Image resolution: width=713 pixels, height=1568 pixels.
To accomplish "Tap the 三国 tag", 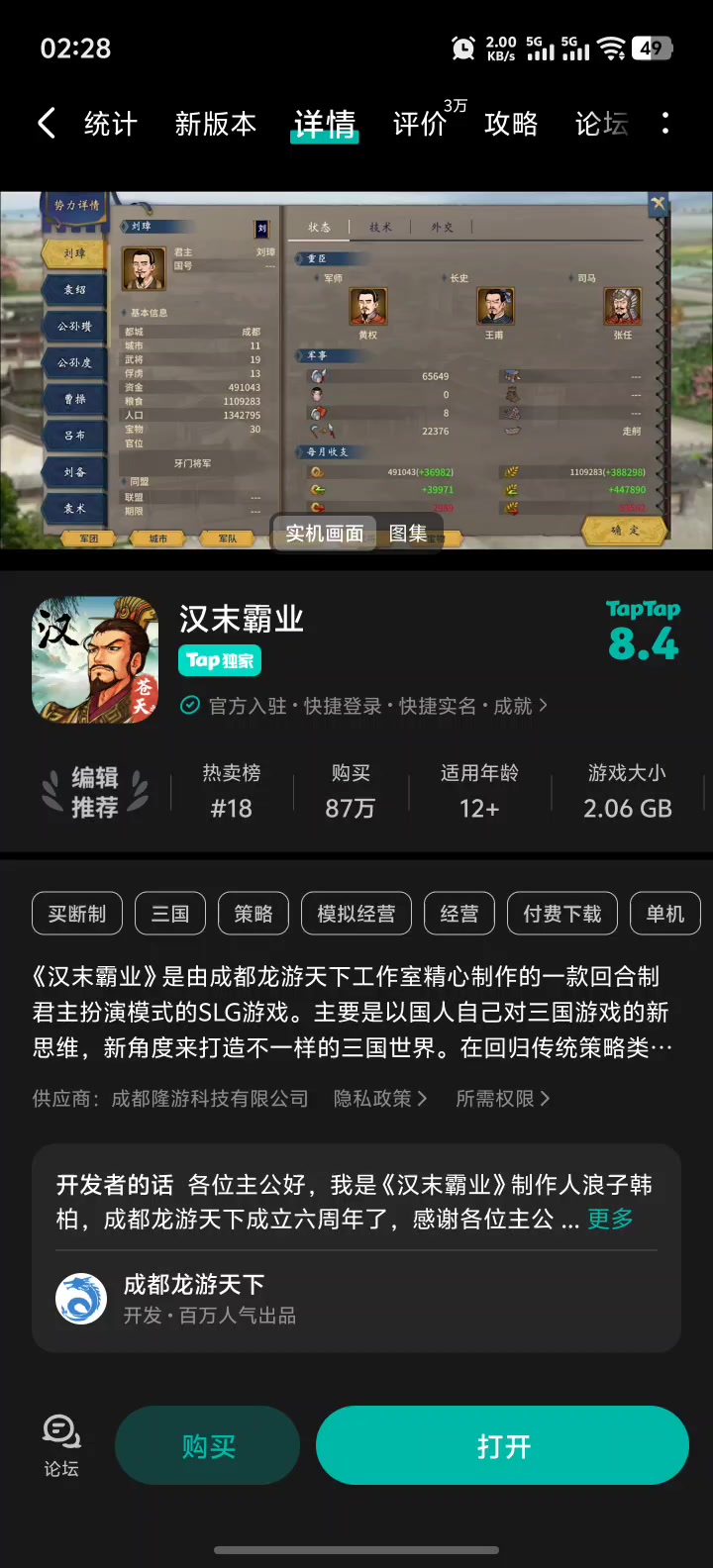I will click(x=170, y=914).
